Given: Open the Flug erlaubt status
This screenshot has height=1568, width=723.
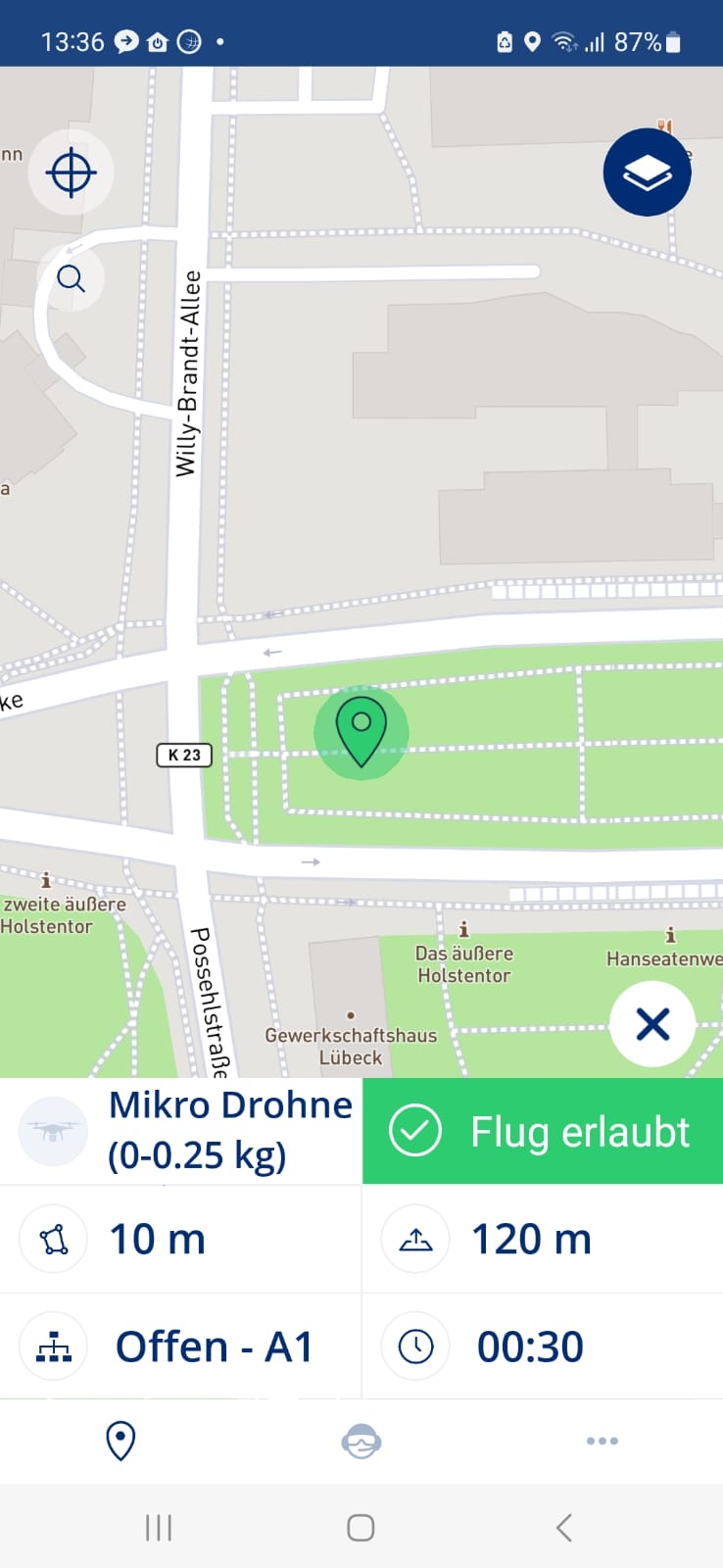Looking at the screenshot, I should pyautogui.click(x=543, y=1131).
